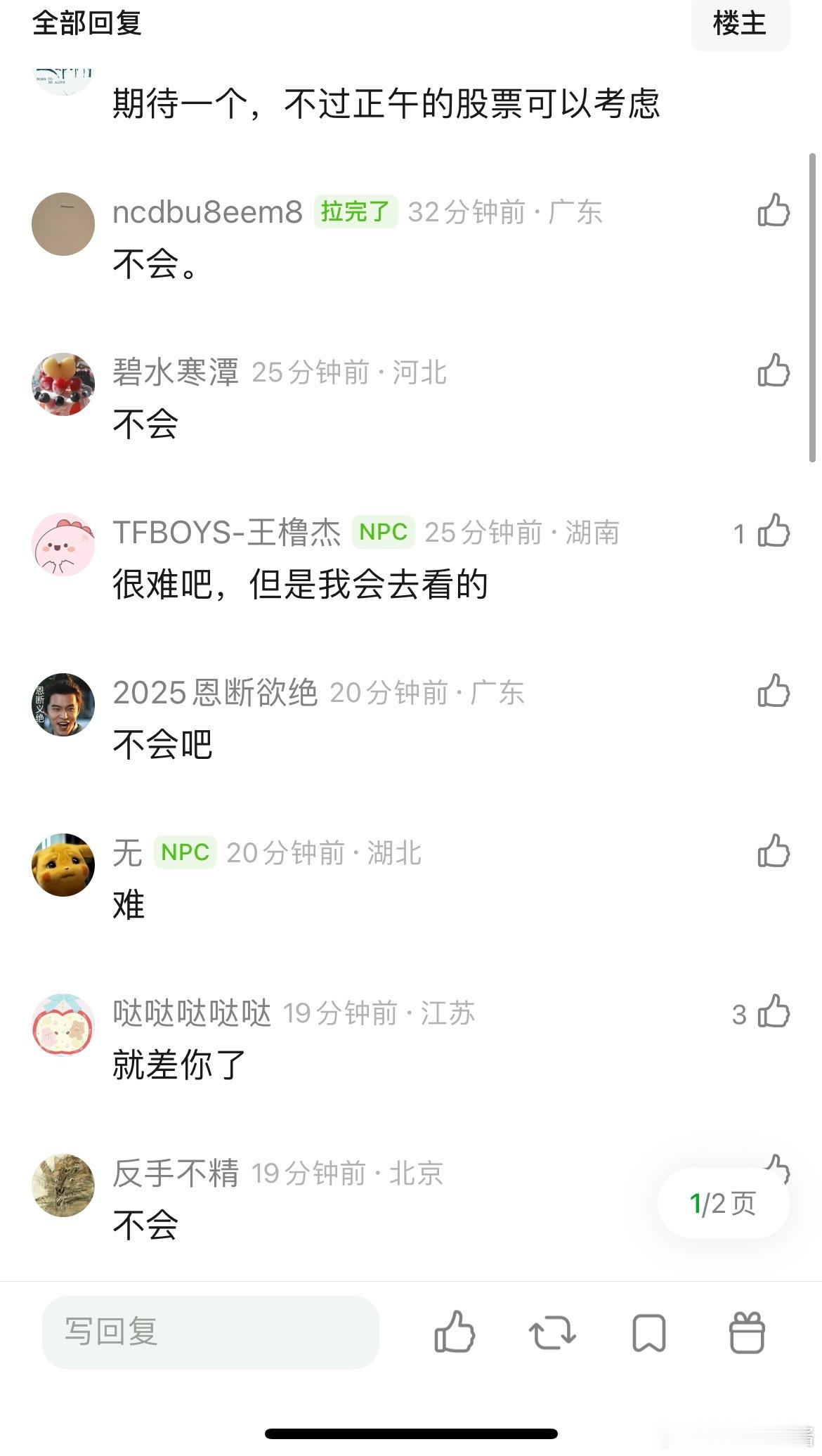The height and width of the screenshot is (1456, 822).
Task: Tap the black home indicator bar
Action: (411, 1432)
